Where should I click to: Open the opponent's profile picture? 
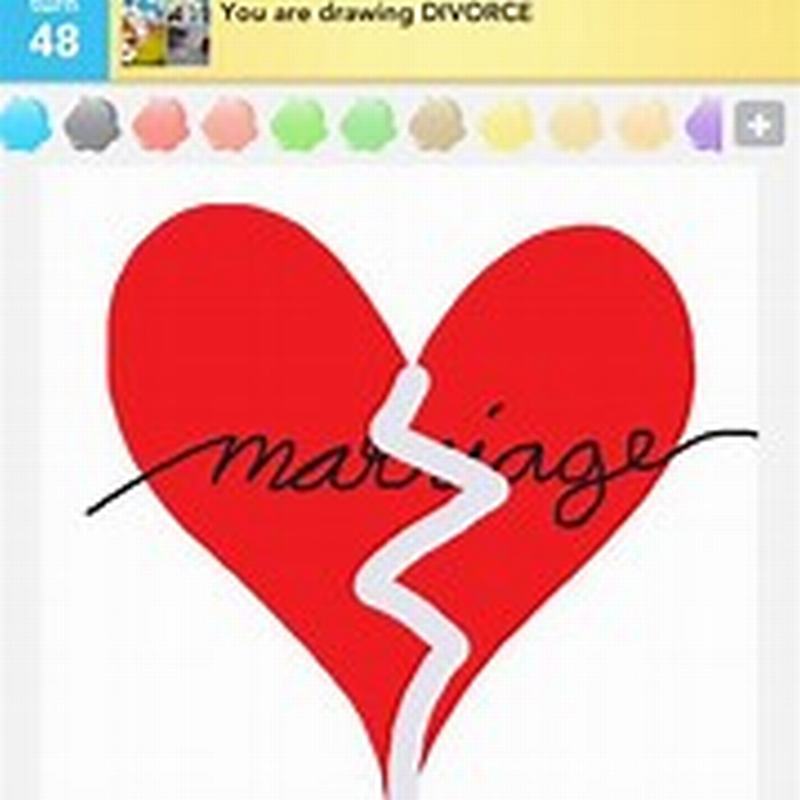coord(165,35)
